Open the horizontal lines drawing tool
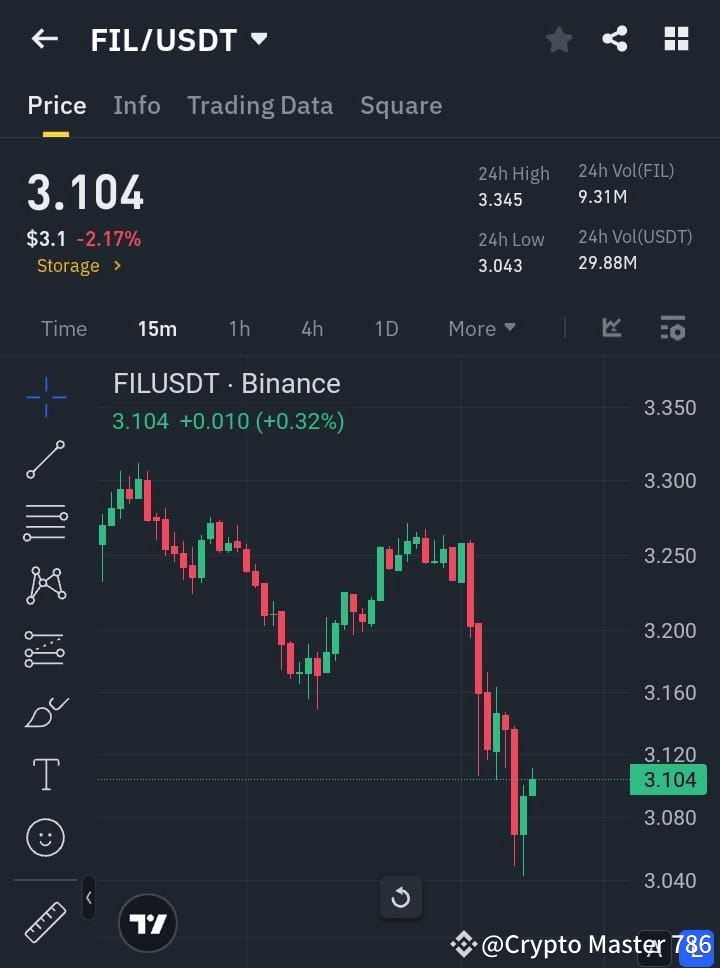 pyautogui.click(x=44, y=523)
